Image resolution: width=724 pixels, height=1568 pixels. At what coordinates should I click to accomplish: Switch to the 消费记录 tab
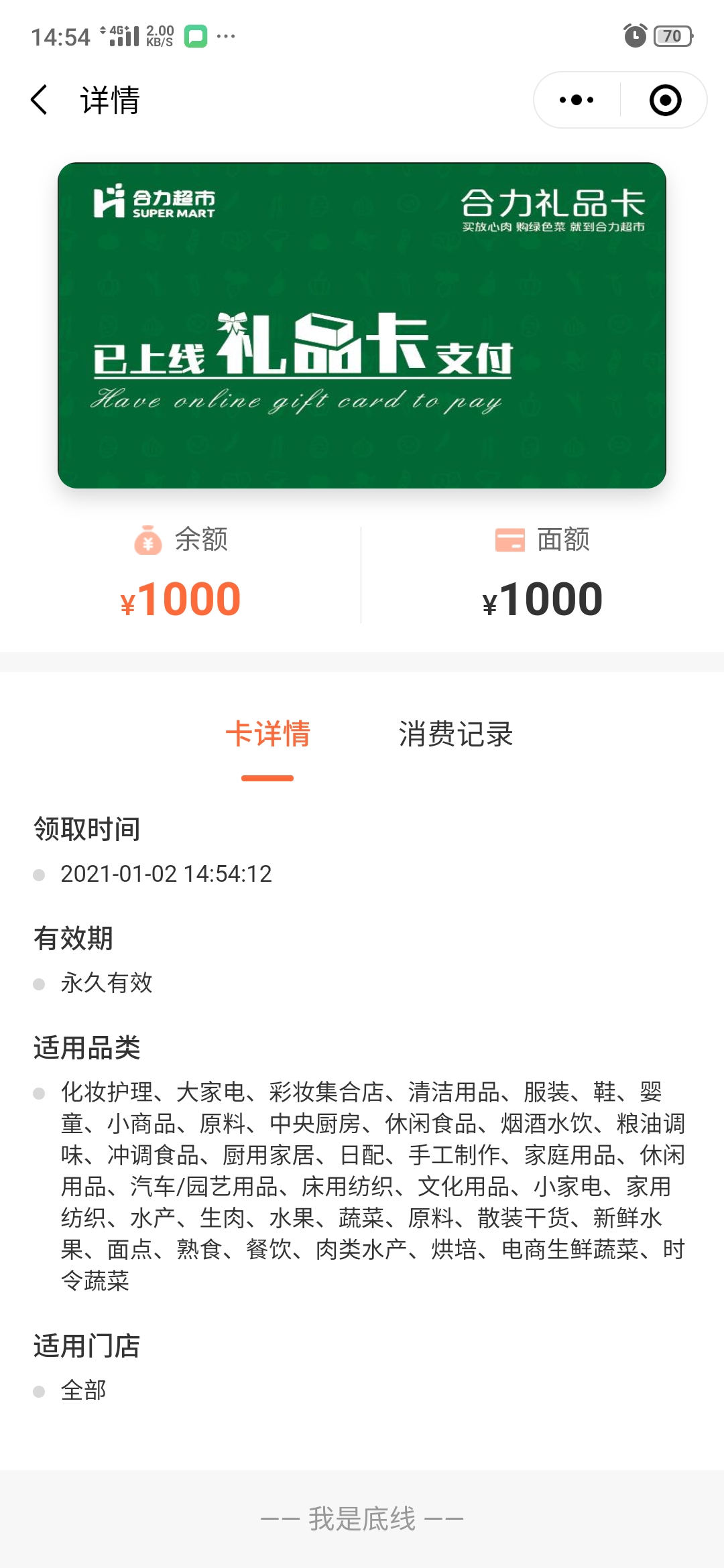pyautogui.click(x=456, y=734)
